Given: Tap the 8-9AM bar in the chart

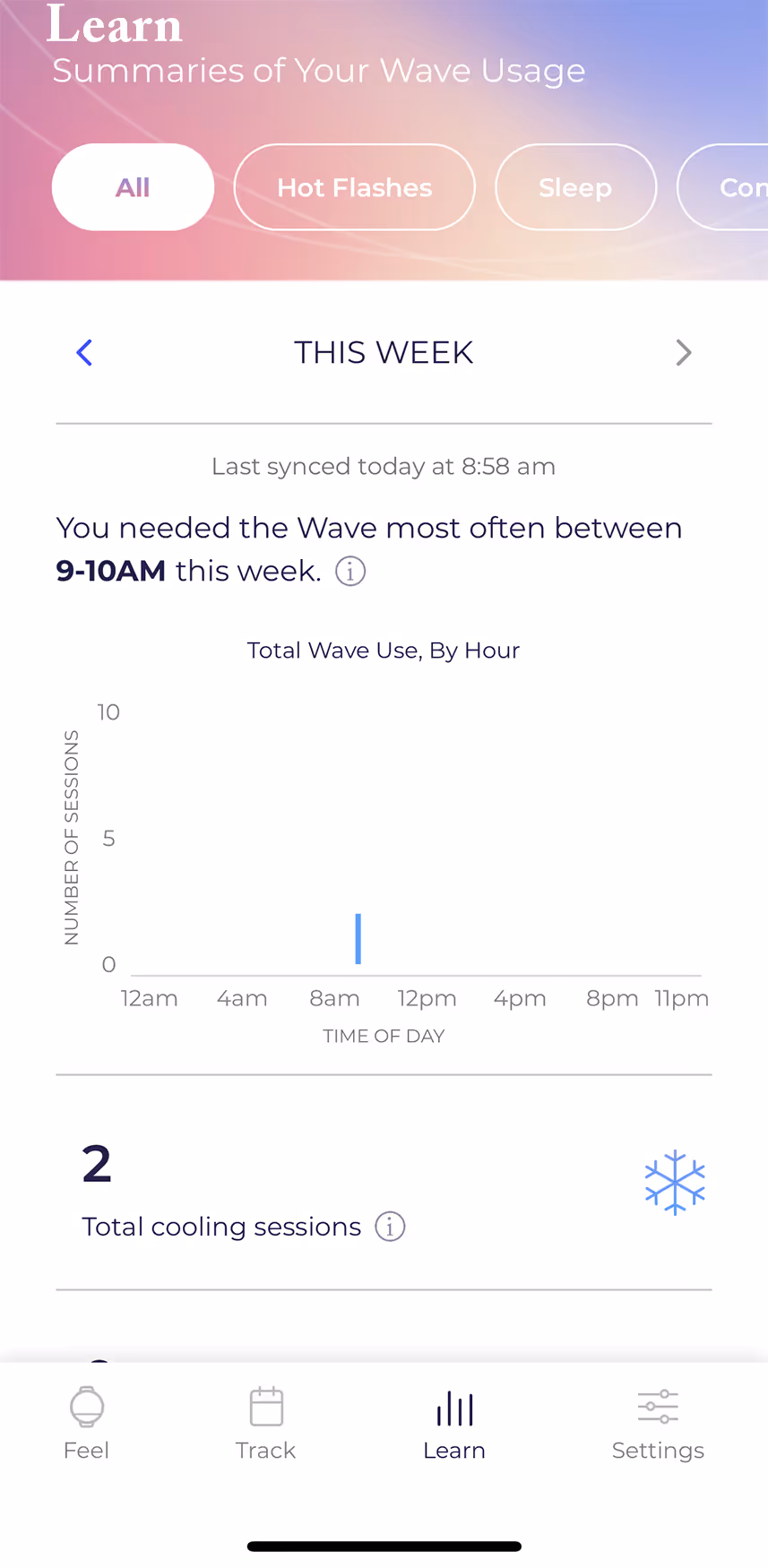Looking at the screenshot, I should 358,937.
